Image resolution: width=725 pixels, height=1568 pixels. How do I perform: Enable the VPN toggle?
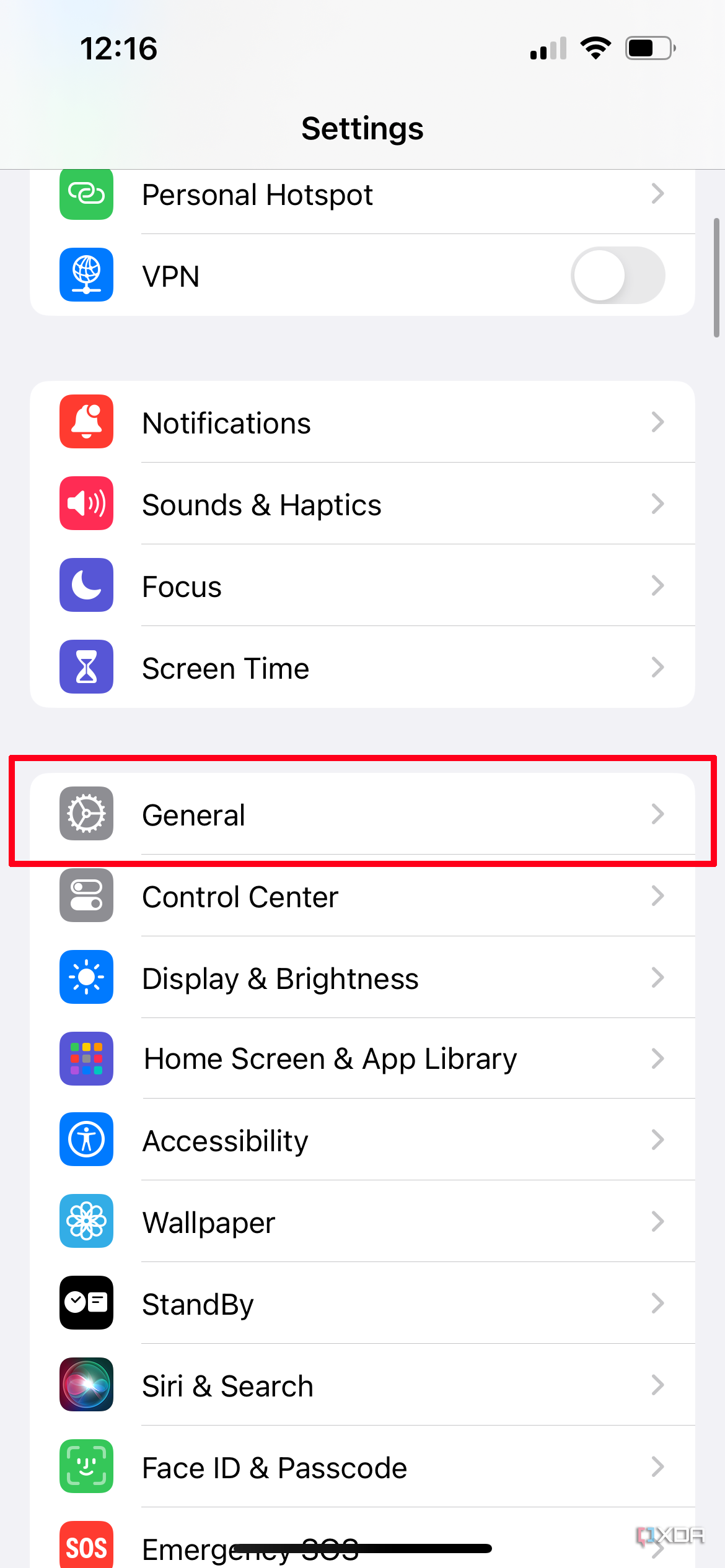coord(617,275)
